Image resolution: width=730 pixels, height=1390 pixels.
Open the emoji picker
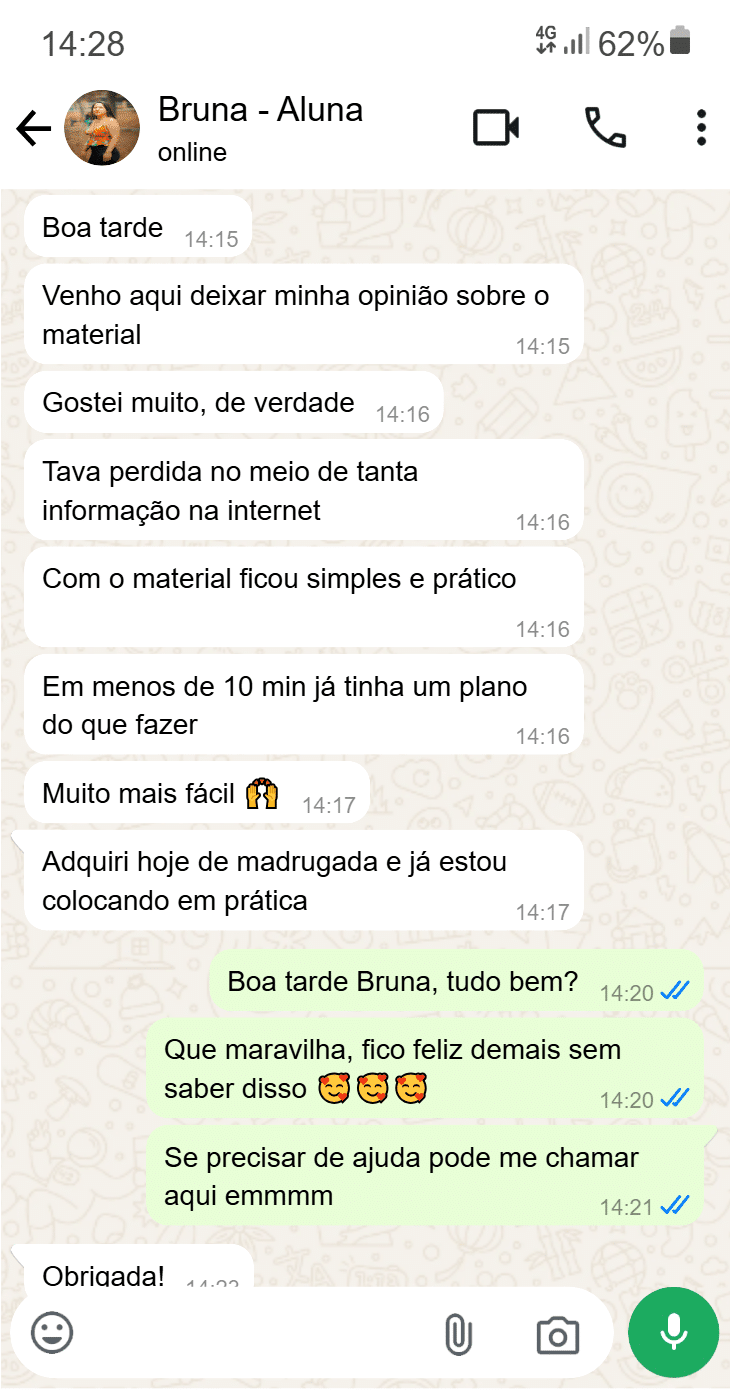point(52,1333)
